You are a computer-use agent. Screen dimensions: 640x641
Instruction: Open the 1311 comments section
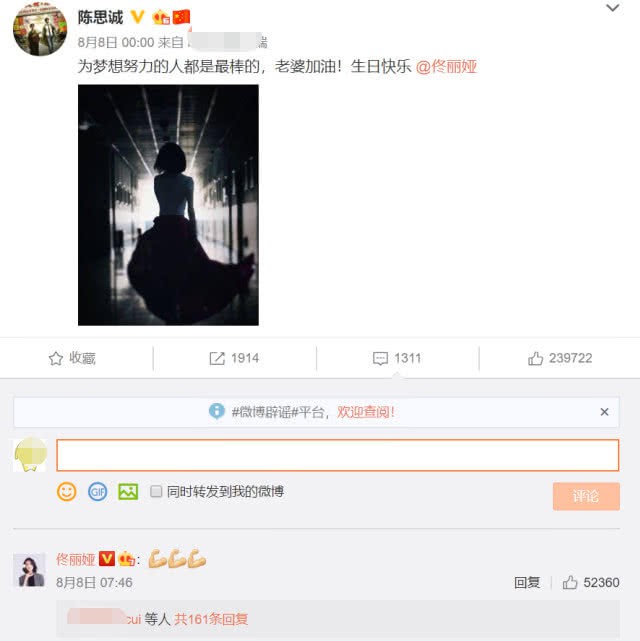pos(397,358)
